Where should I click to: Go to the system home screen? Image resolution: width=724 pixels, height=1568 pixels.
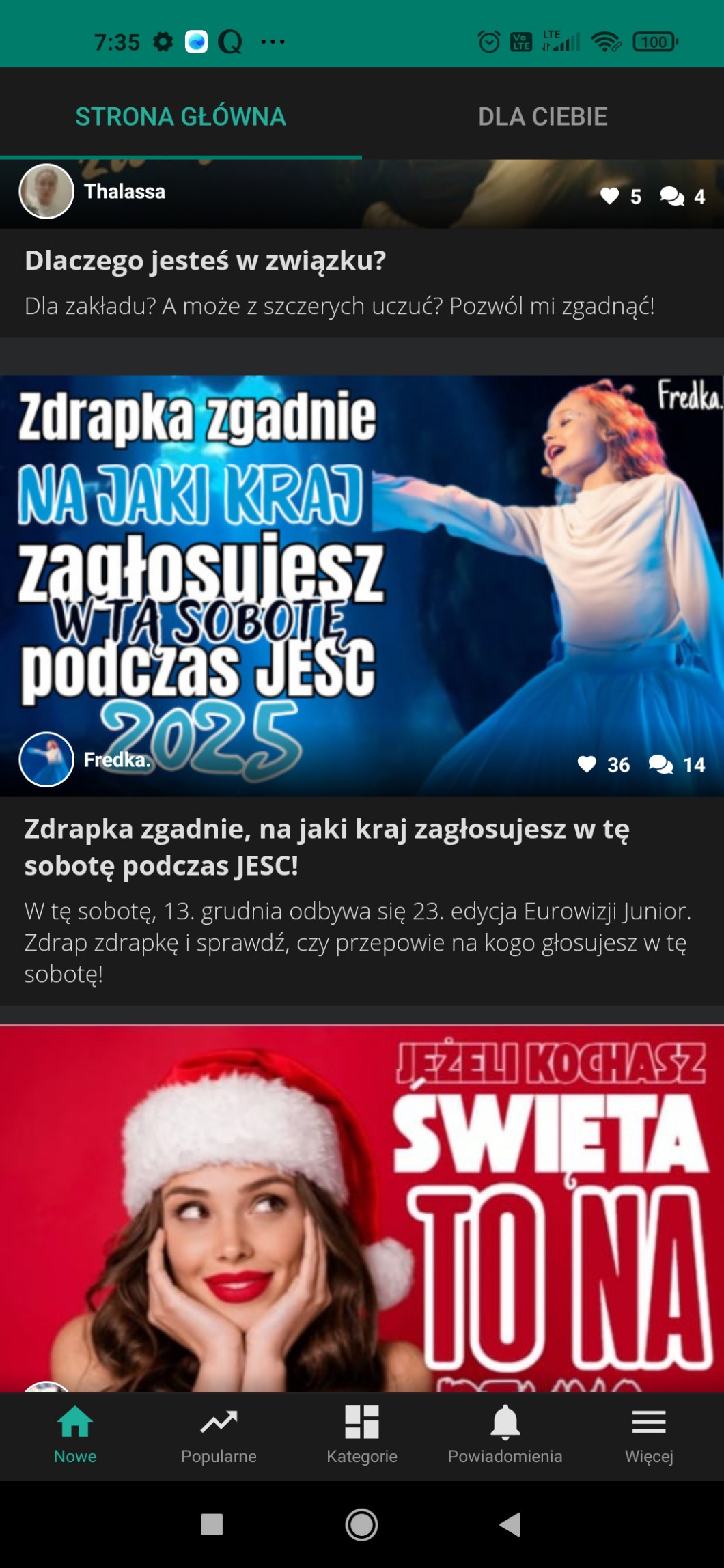coord(362,1524)
